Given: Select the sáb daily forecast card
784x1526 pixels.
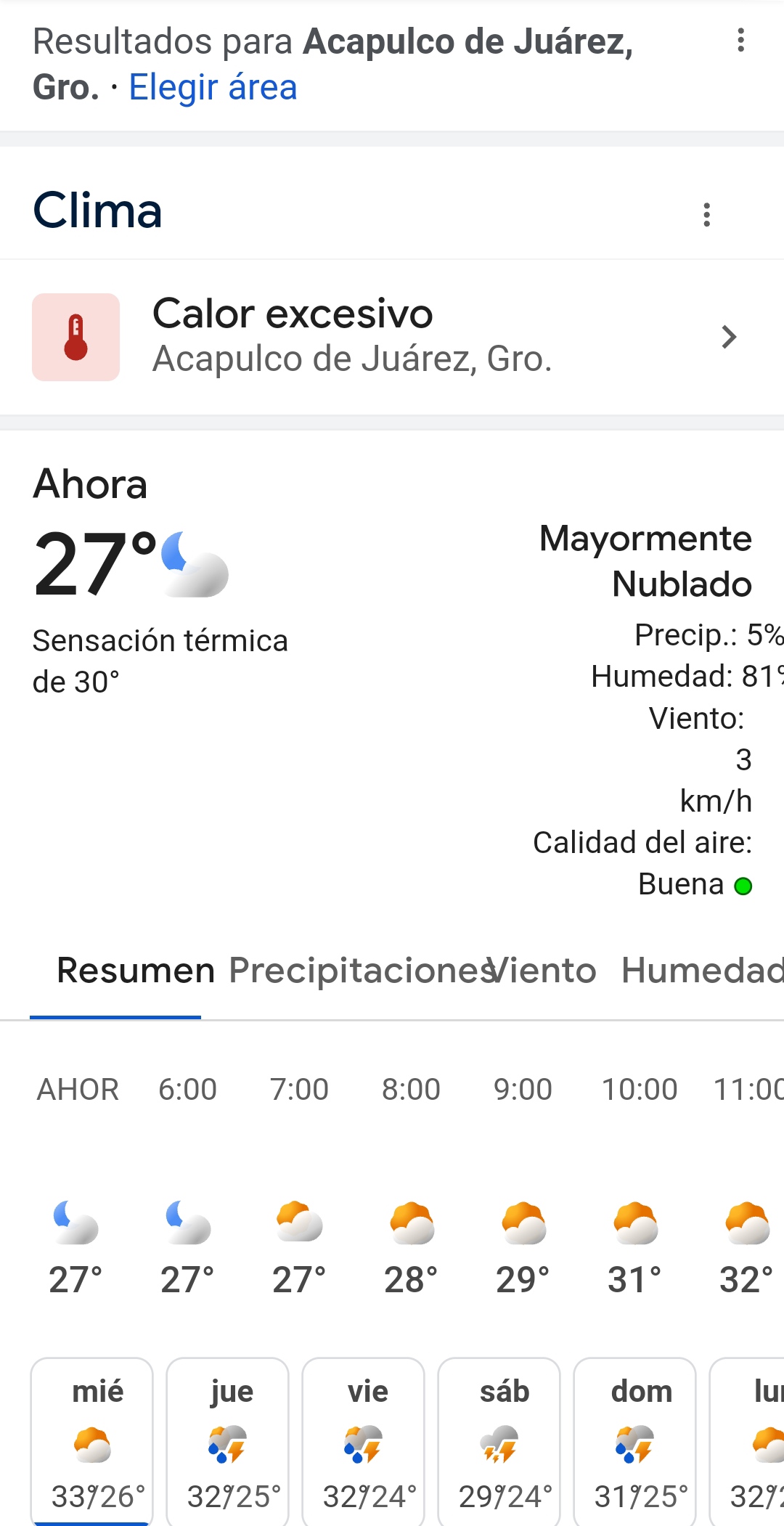Looking at the screenshot, I should pos(499,1441).
